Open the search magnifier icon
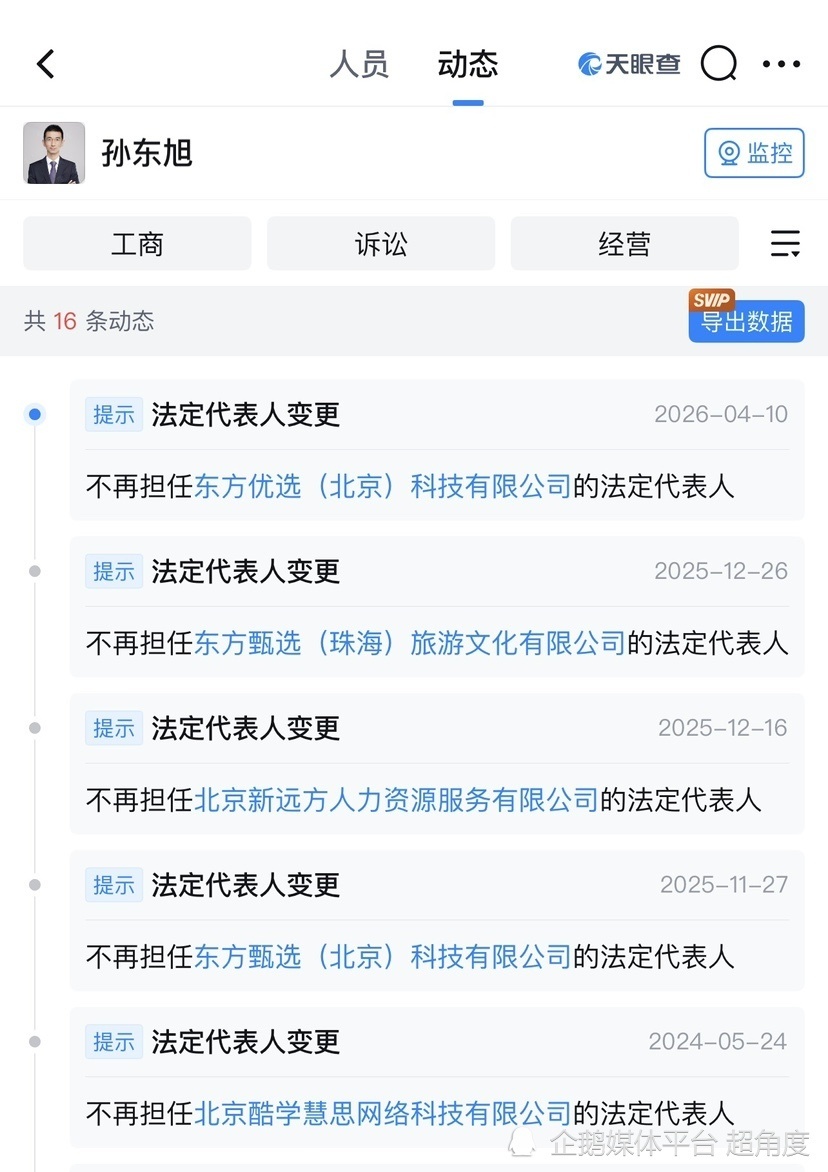 (x=718, y=65)
